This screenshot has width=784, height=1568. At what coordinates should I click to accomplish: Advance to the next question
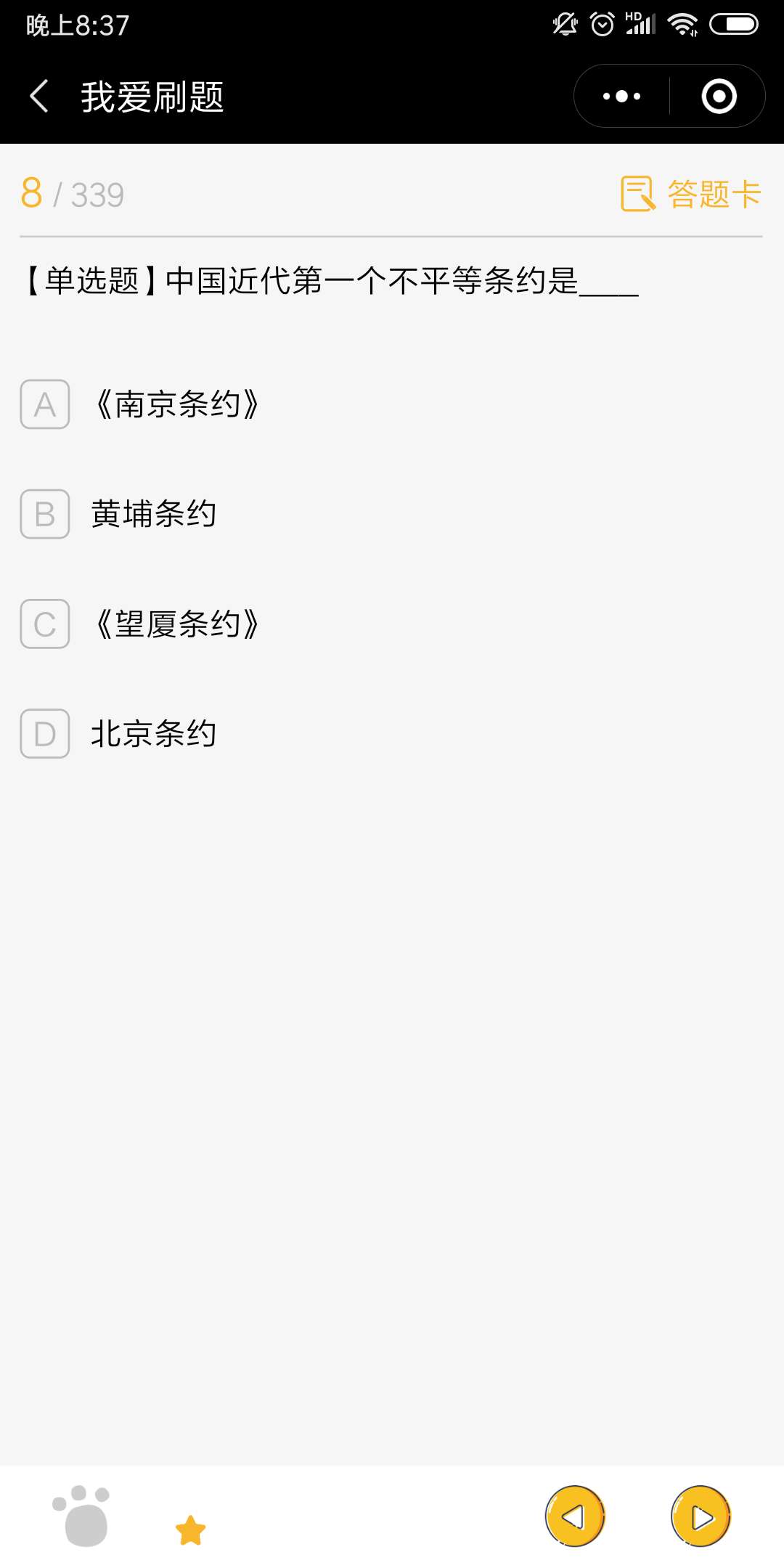pos(701,1516)
